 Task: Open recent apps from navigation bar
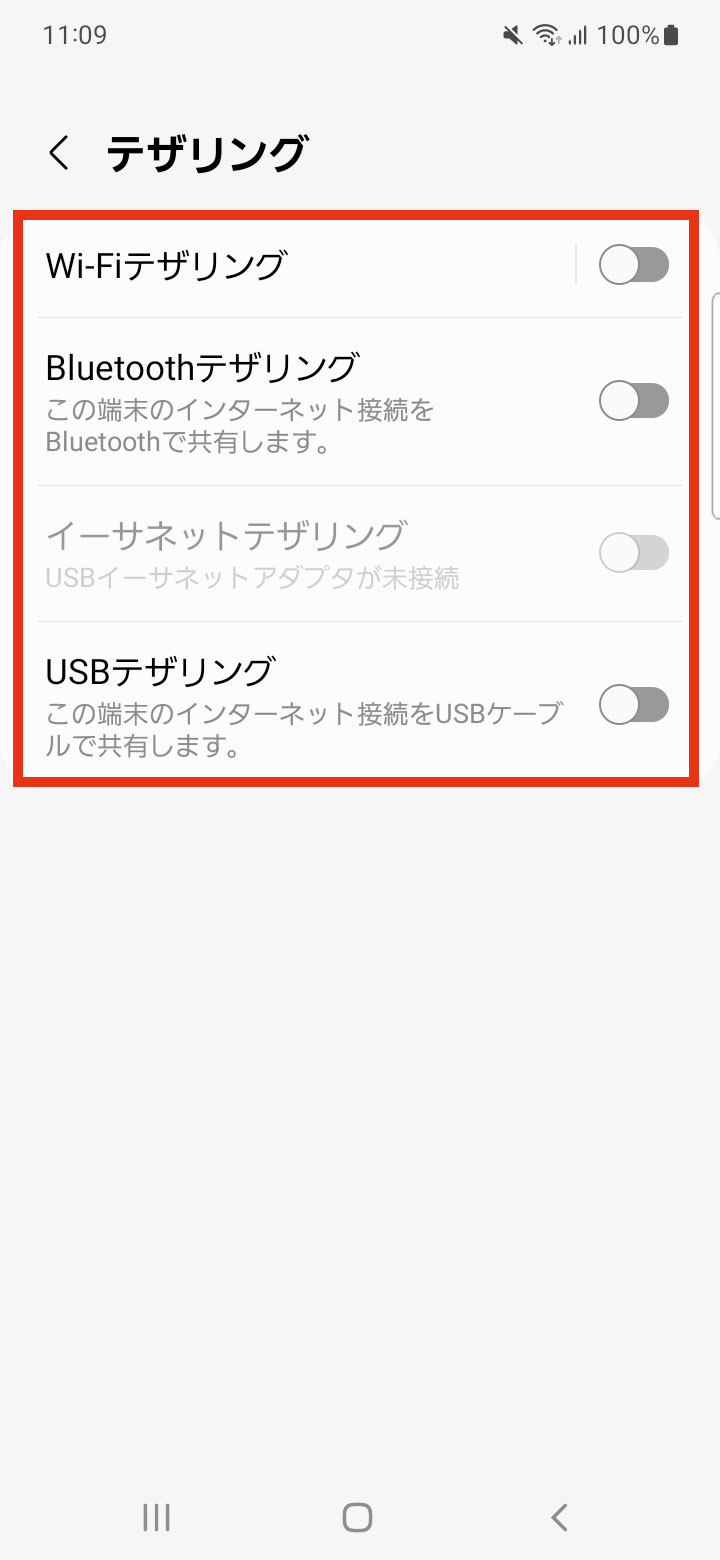[x=156, y=1517]
